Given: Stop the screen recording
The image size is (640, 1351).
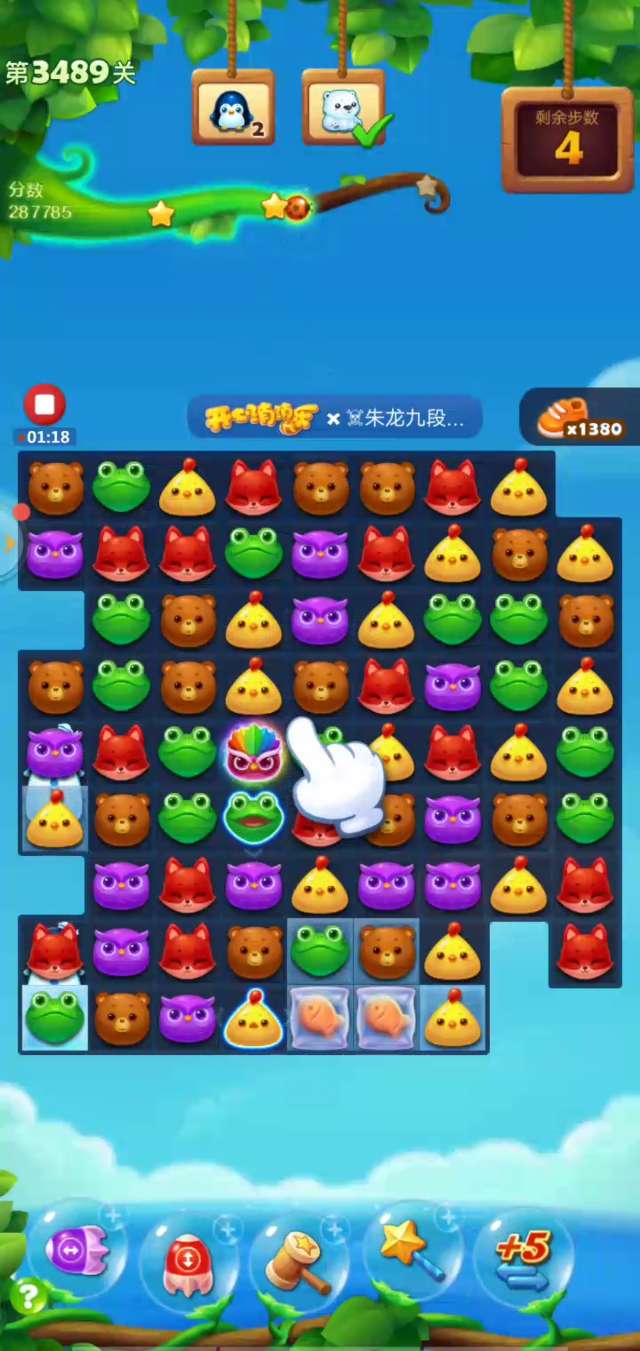Looking at the screenshot, I should click(44, 405).
